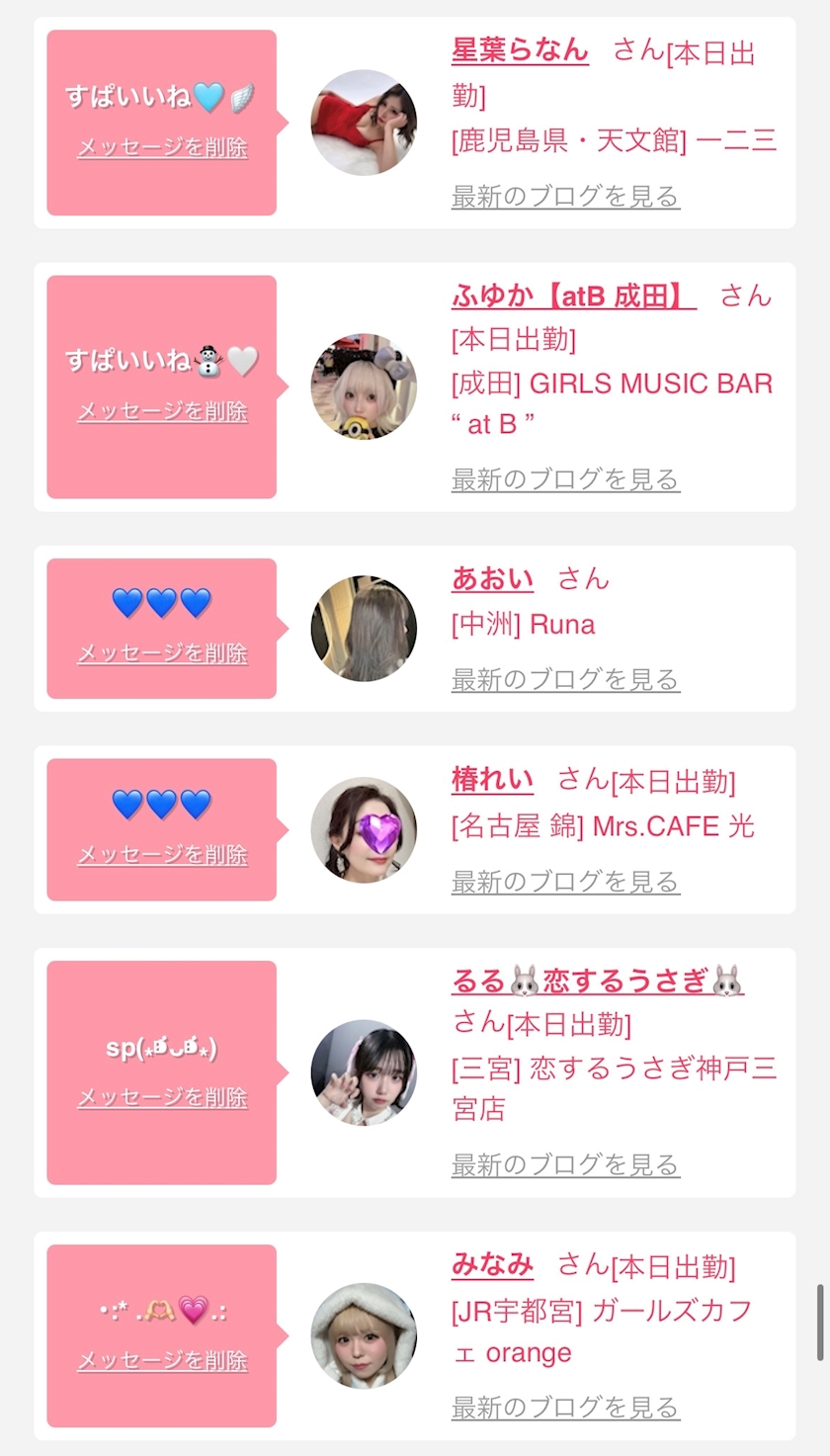The image size is (830, 1456).
Task: Open あおい's profile name link
Action: coord(492,578)
